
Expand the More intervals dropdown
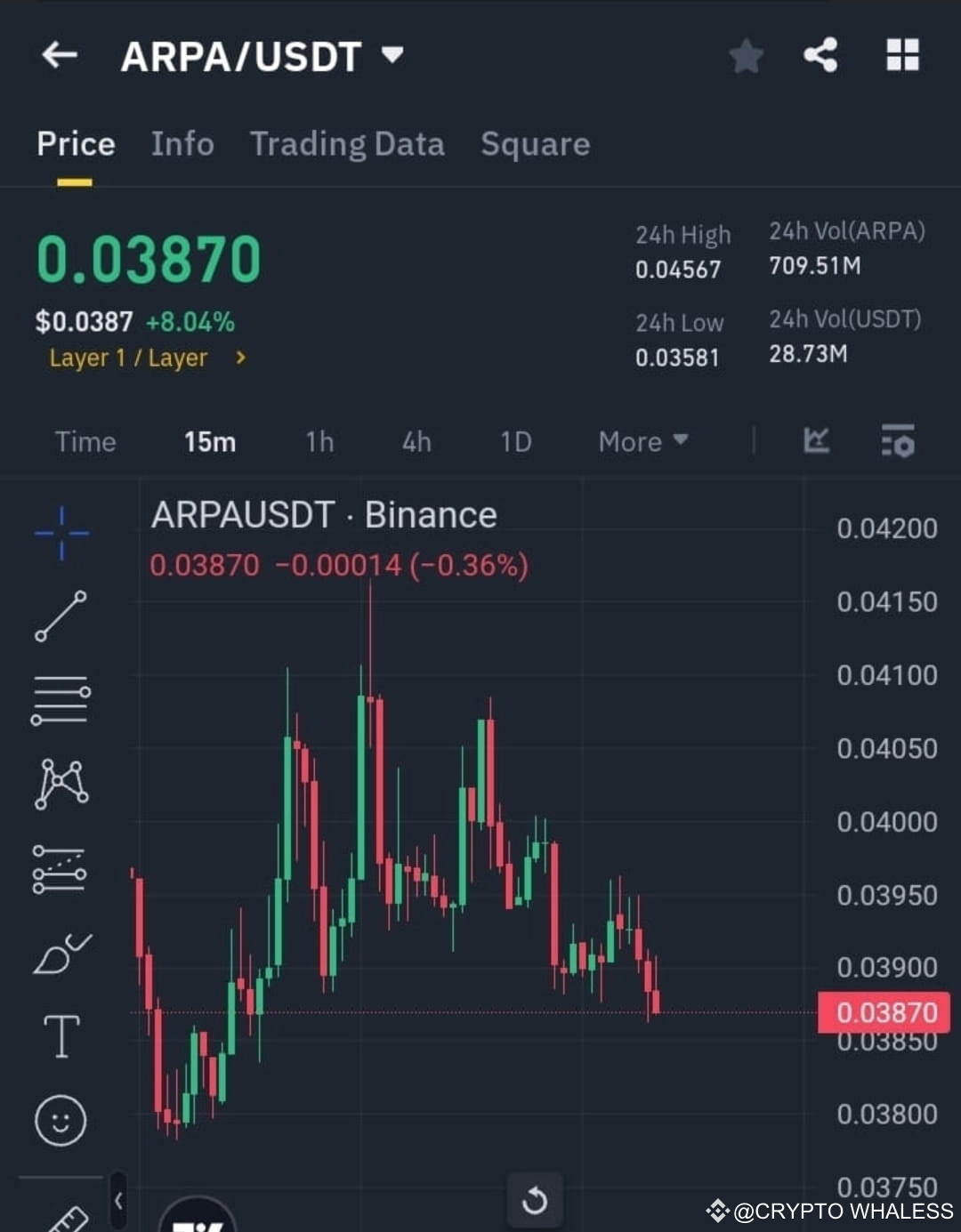pyautogui.click(x=642, y=442)
